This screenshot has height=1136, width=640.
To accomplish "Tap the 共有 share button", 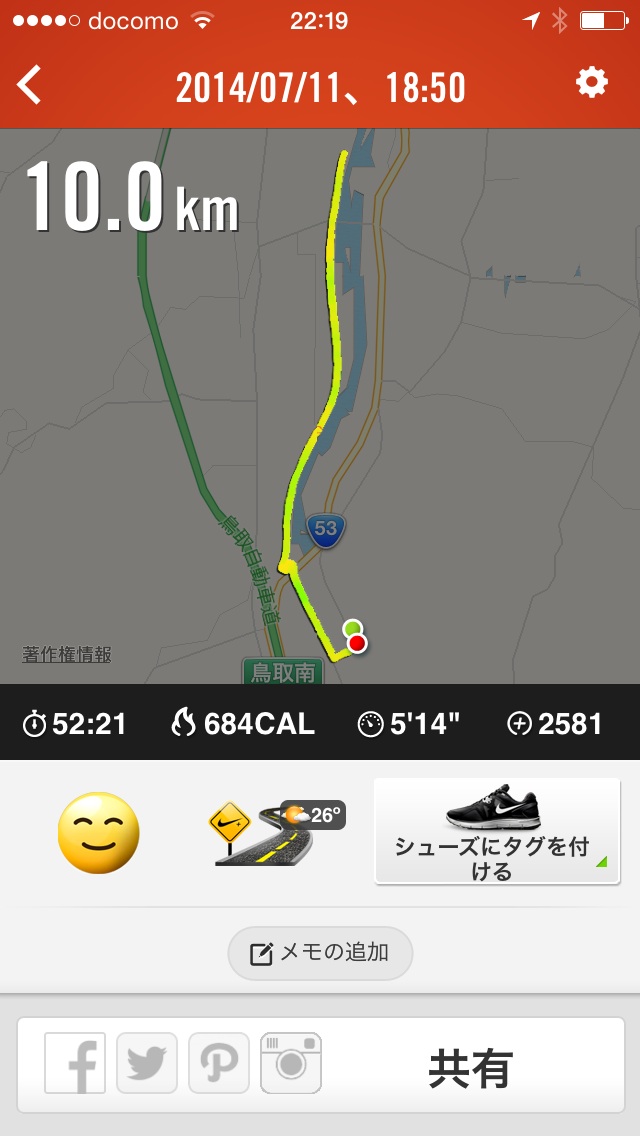I will (x=470, y=1066).
